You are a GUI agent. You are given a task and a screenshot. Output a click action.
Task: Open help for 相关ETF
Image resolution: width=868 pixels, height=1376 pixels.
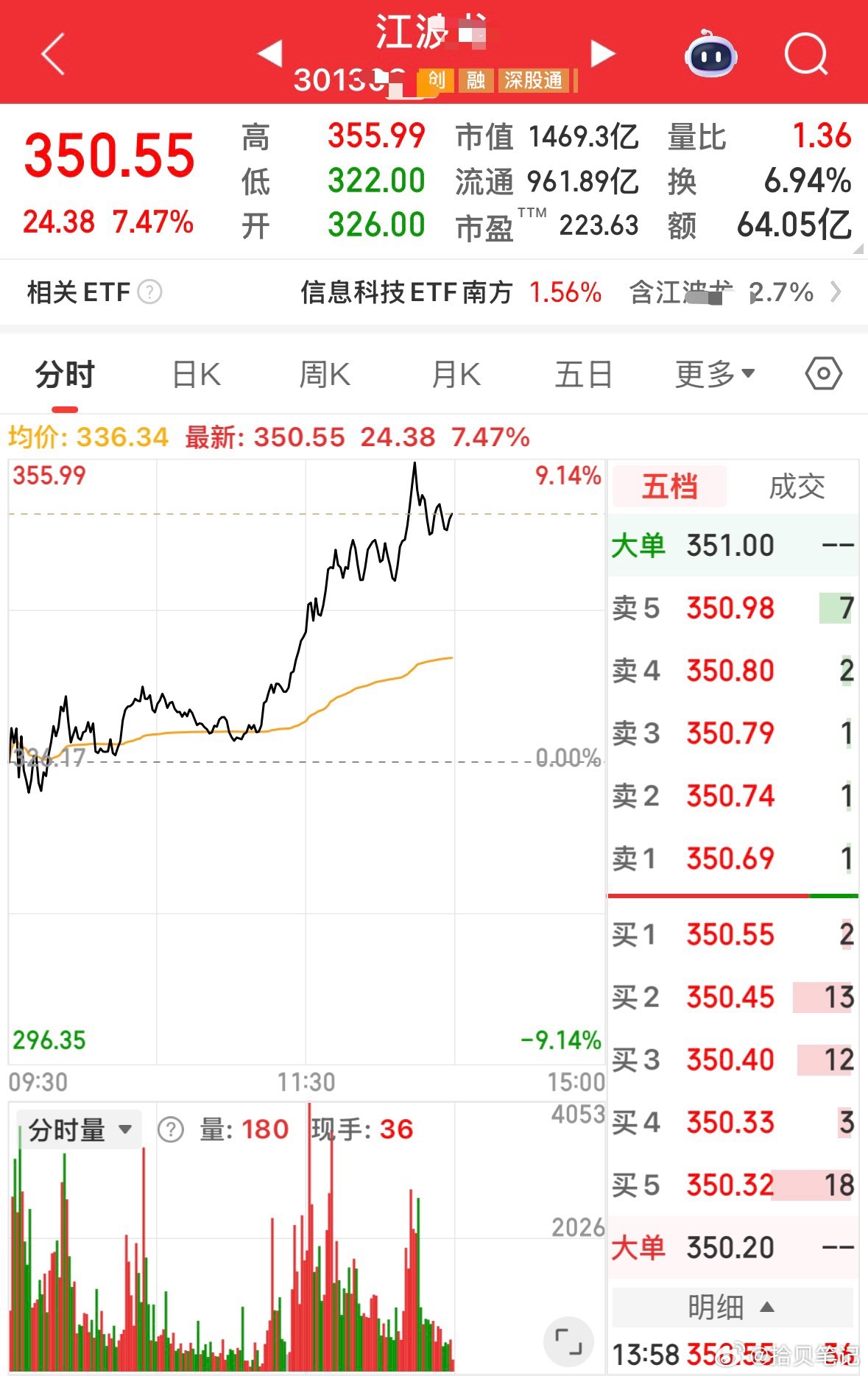[x=150, y=292]
